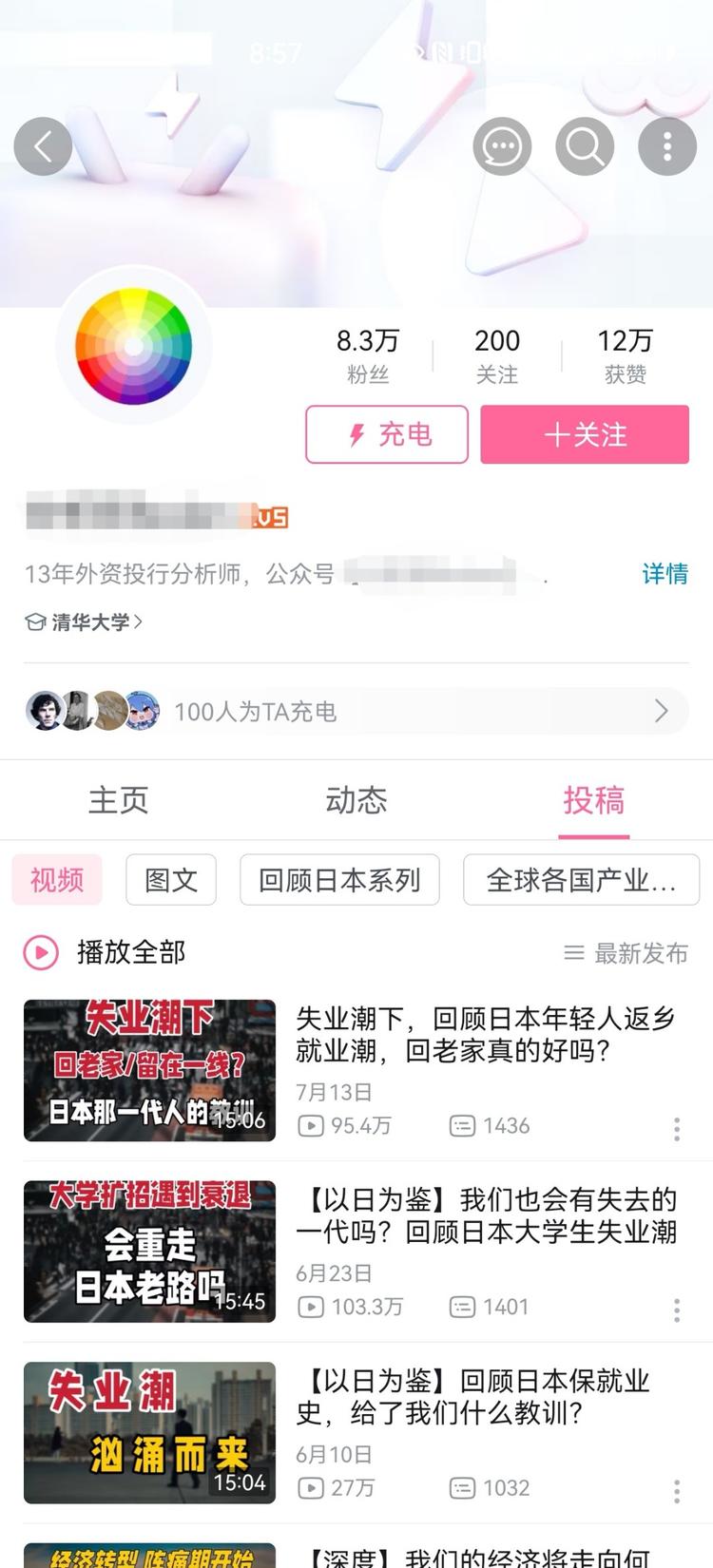
Task: Follow this creator with +关注
Action: pos(584,434)
